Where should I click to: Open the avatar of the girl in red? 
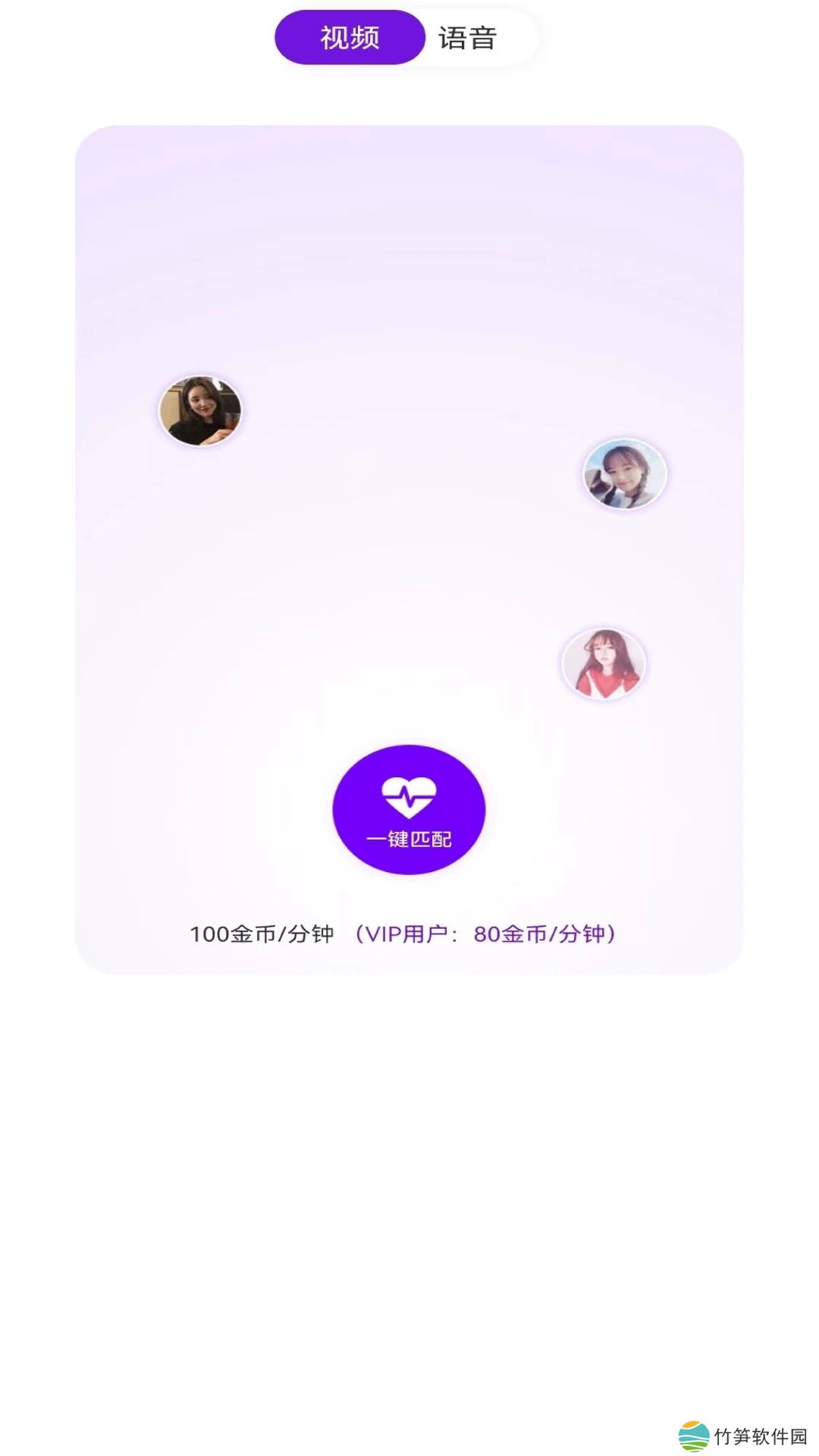(x=604, y=664)
